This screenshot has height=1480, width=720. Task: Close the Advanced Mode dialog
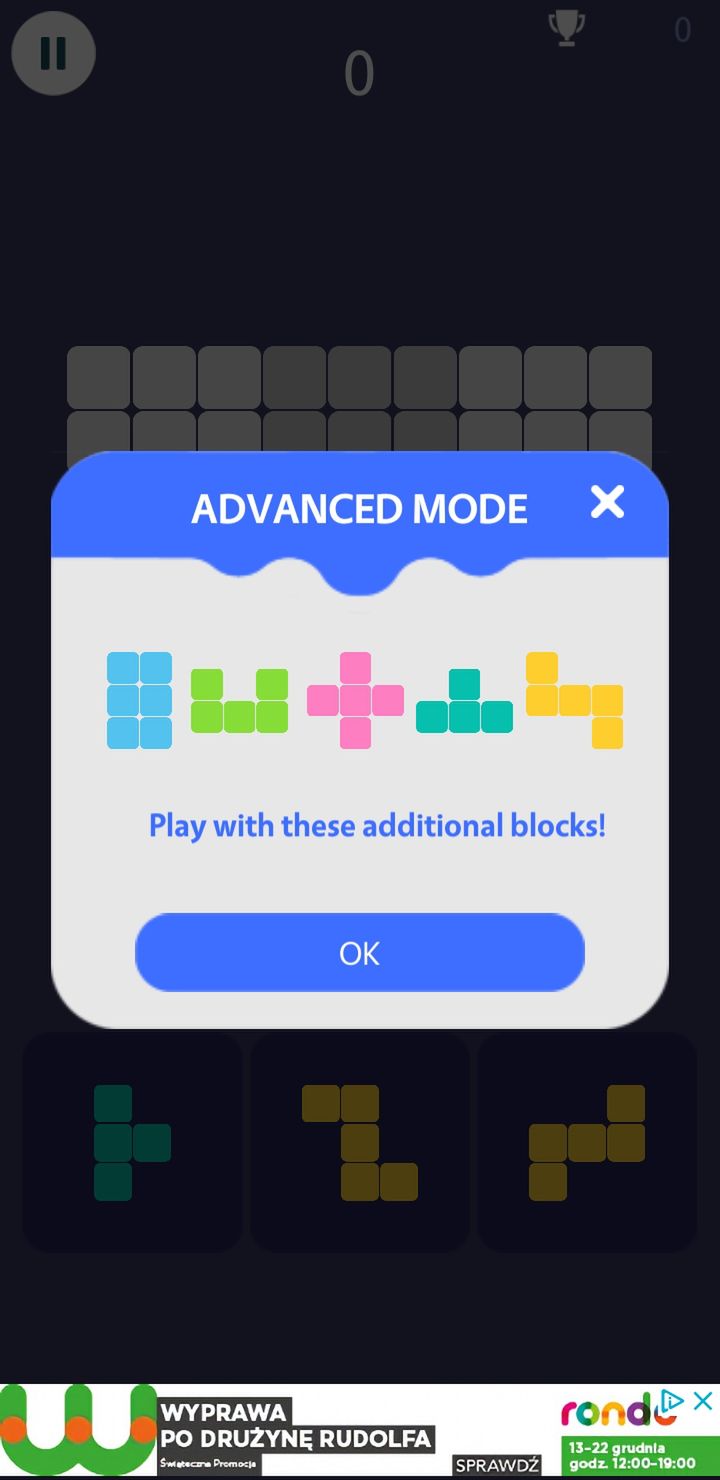click(x=607, y=502)
